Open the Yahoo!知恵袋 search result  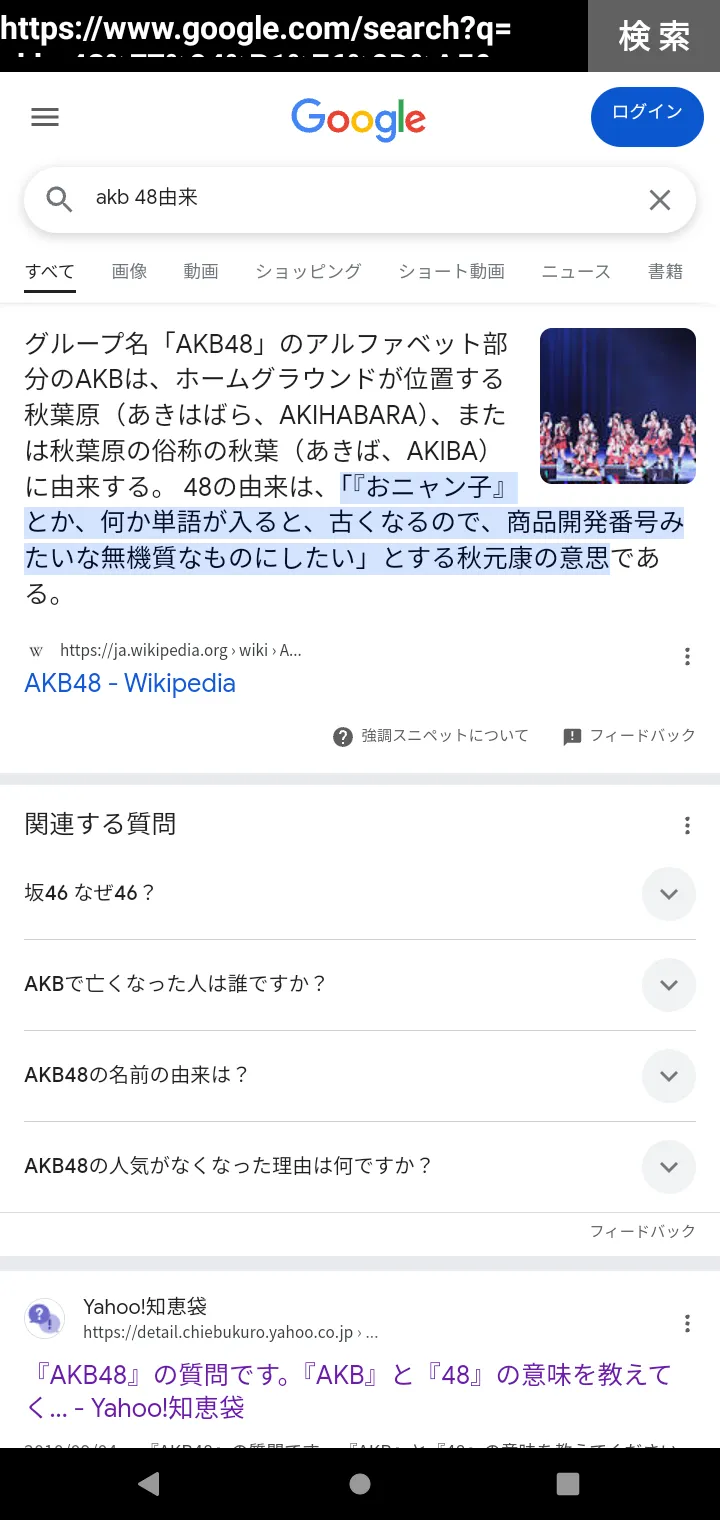coord(348,1391)
